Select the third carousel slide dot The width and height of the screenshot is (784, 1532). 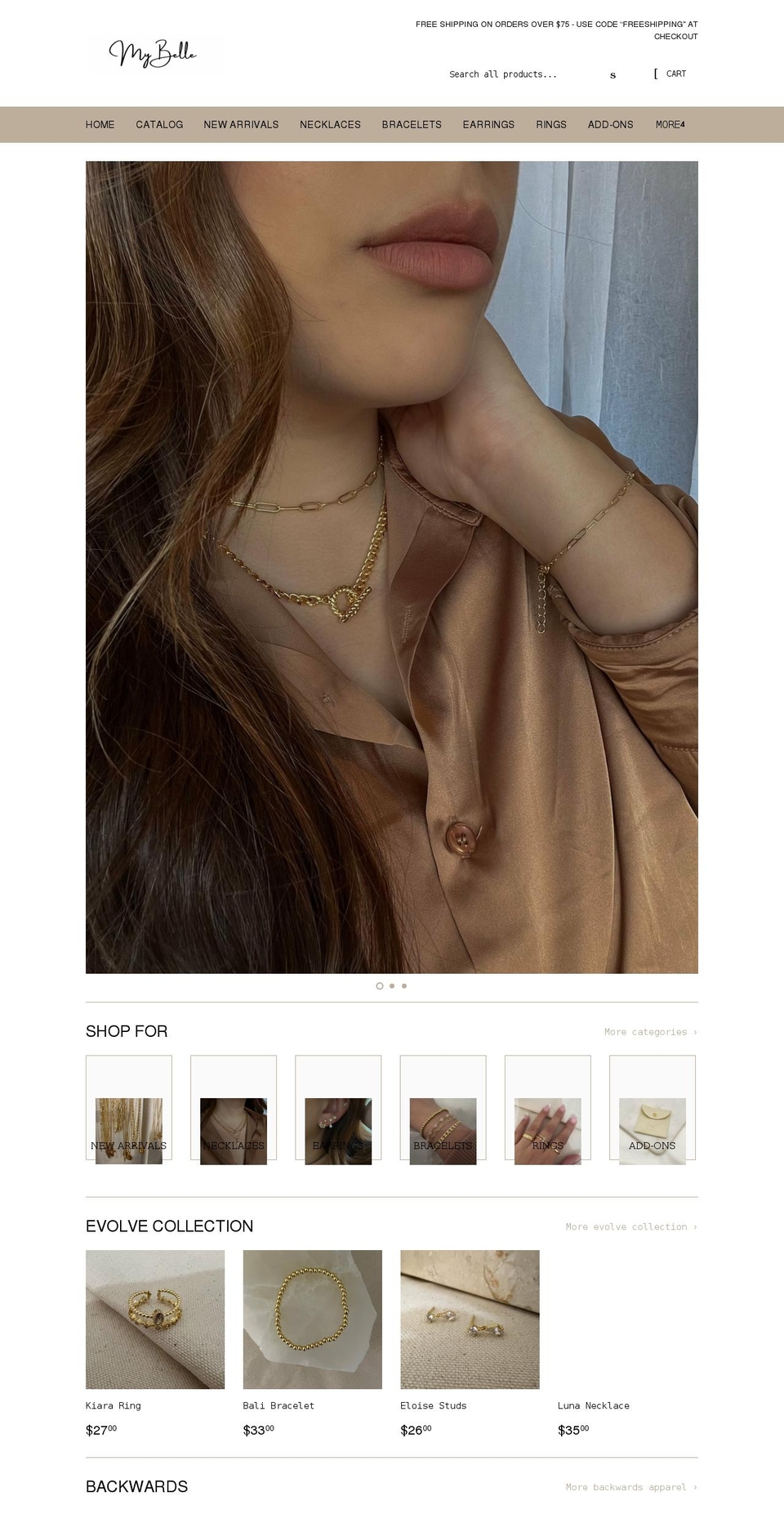pos(403,986)
